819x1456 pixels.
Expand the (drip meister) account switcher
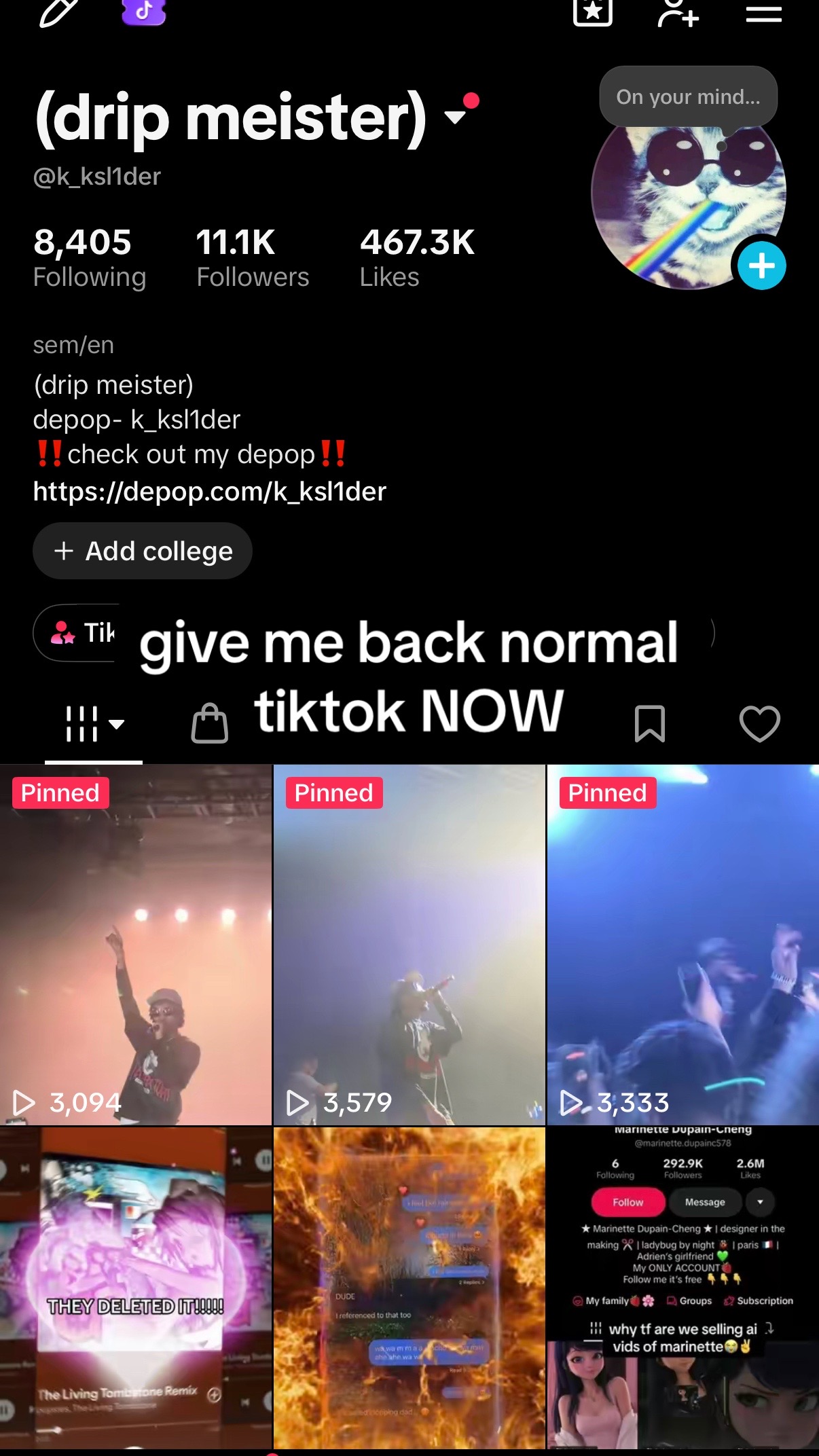coord(455,117)
